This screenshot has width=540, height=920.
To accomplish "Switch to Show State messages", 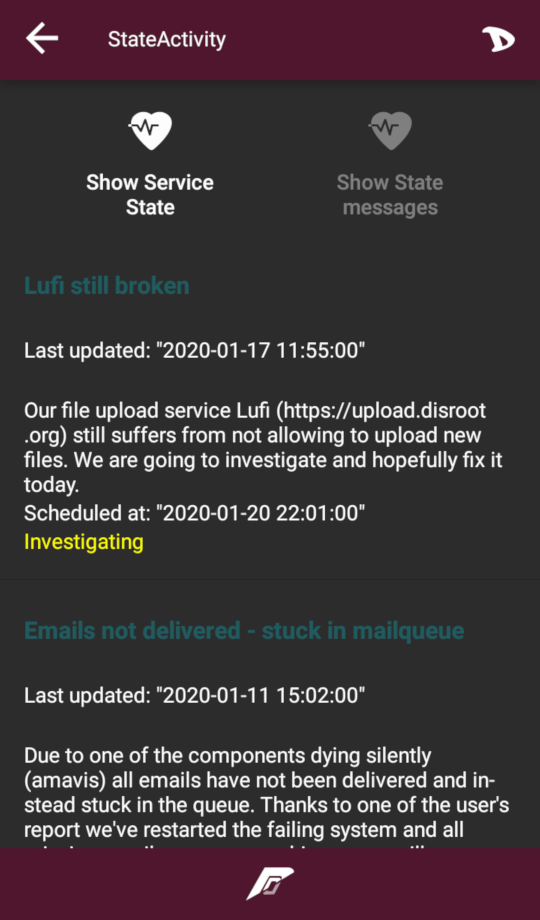I will [390, 164].
